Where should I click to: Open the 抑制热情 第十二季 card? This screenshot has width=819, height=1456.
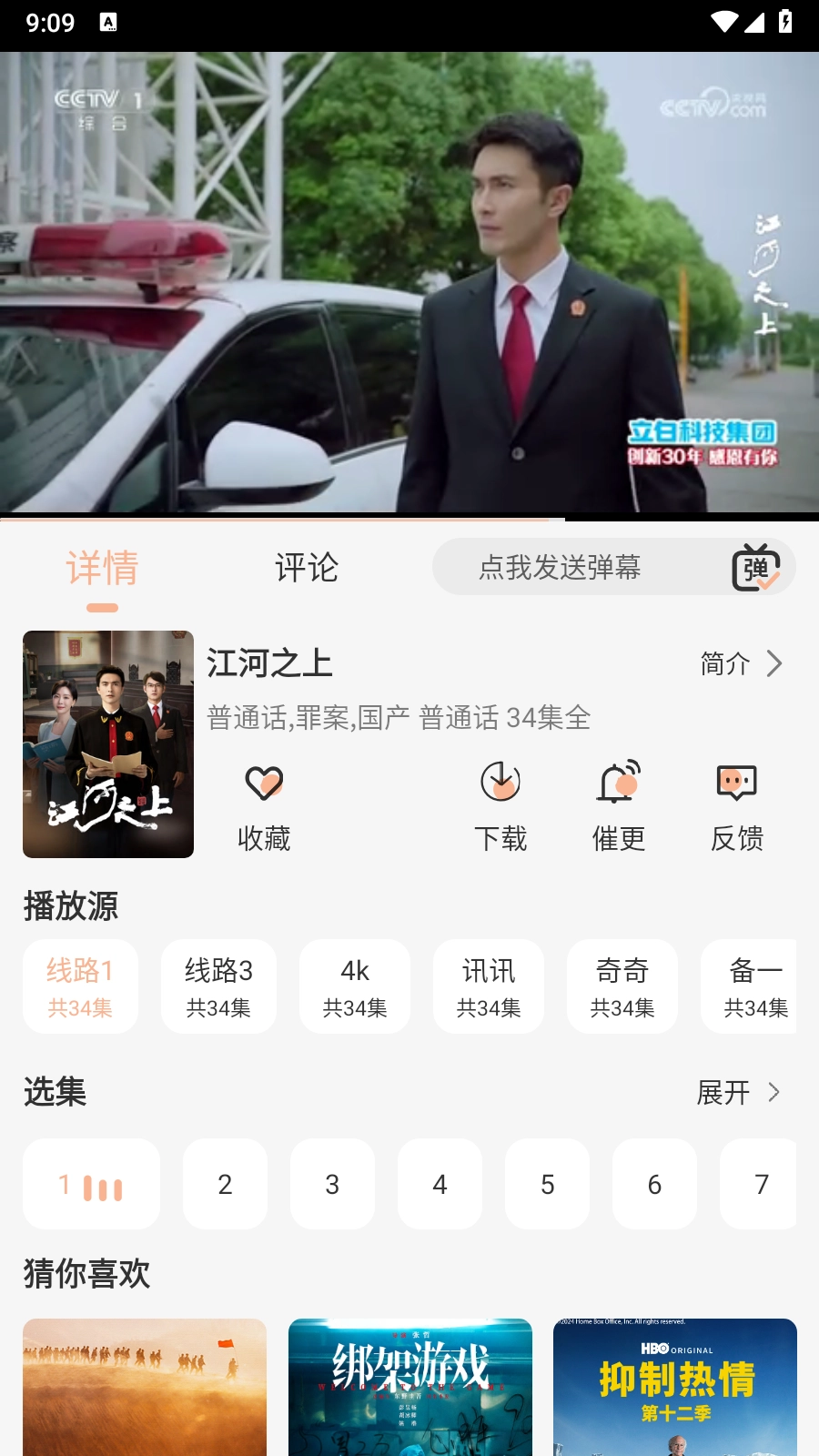tap(675, 1387)
